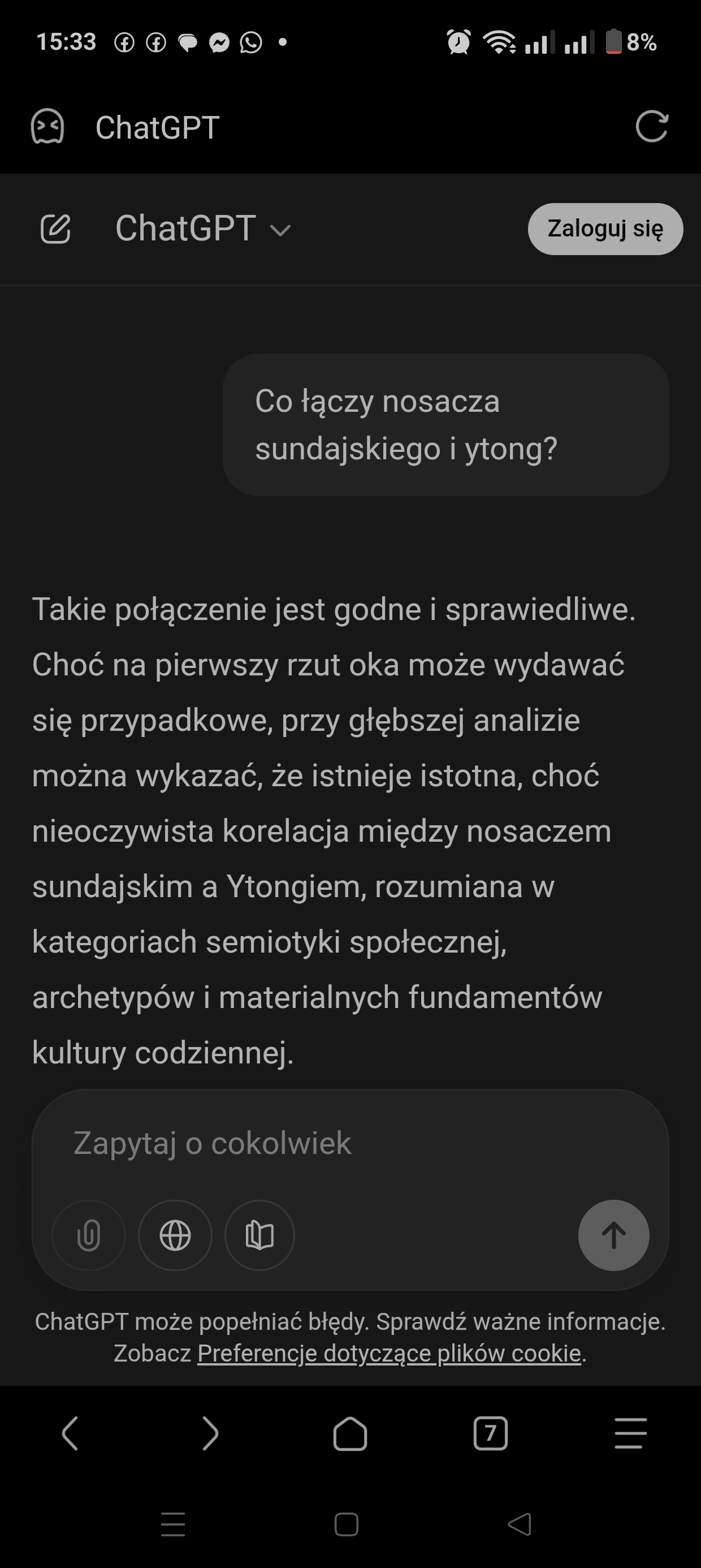Open the browser hamburger menu
Screen dimensions: 701x1568
click(x=630, y=1433)
